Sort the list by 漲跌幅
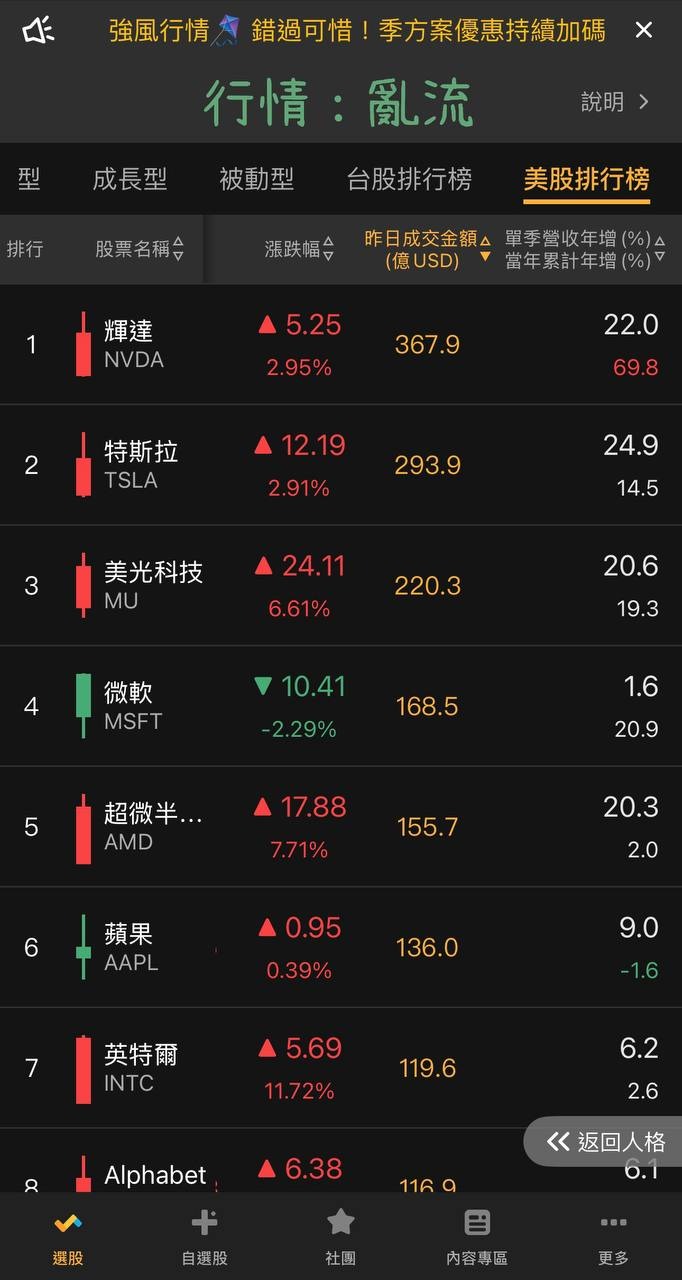The width and height of the screenshot is (682, 1280). tap(298, 249)
